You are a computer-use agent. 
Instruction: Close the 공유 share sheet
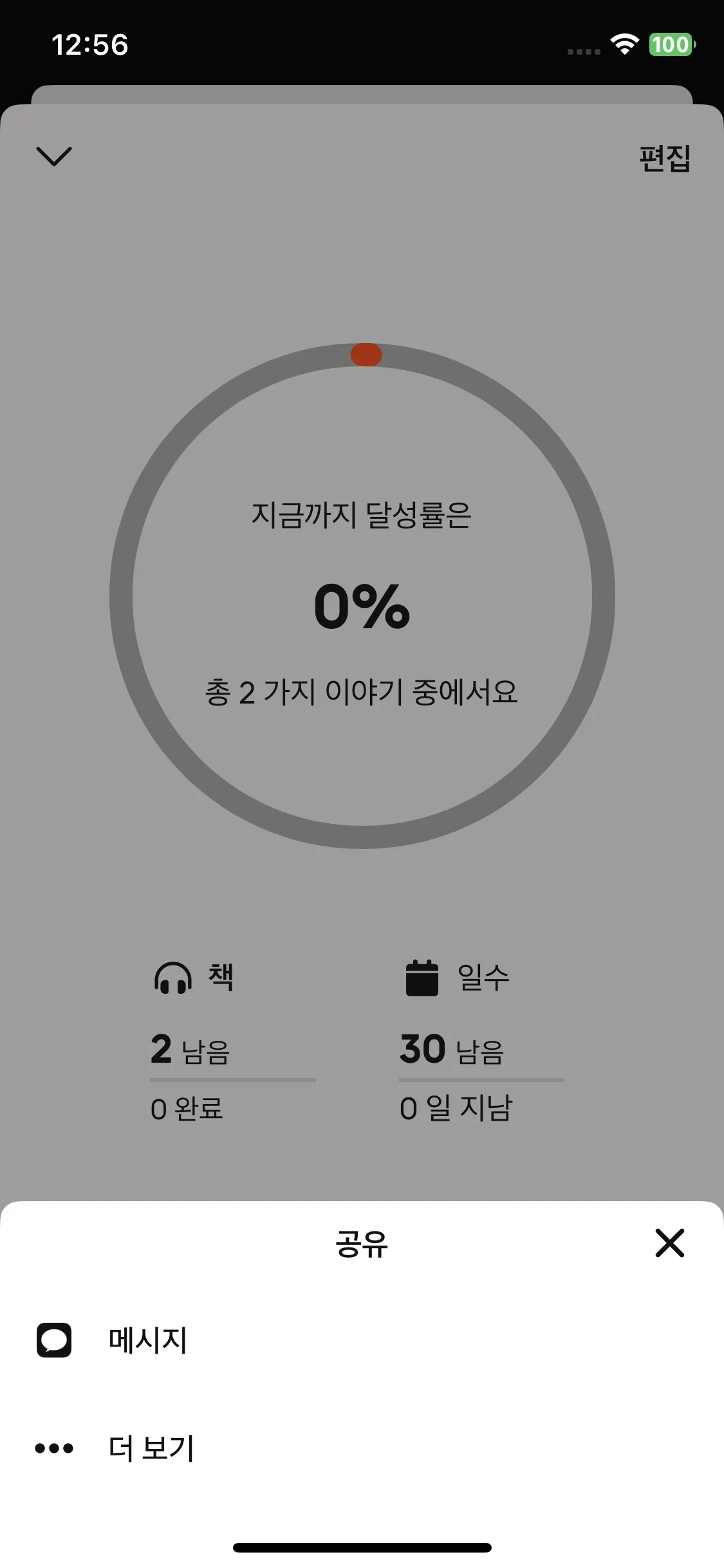[x=669, y=1243]
